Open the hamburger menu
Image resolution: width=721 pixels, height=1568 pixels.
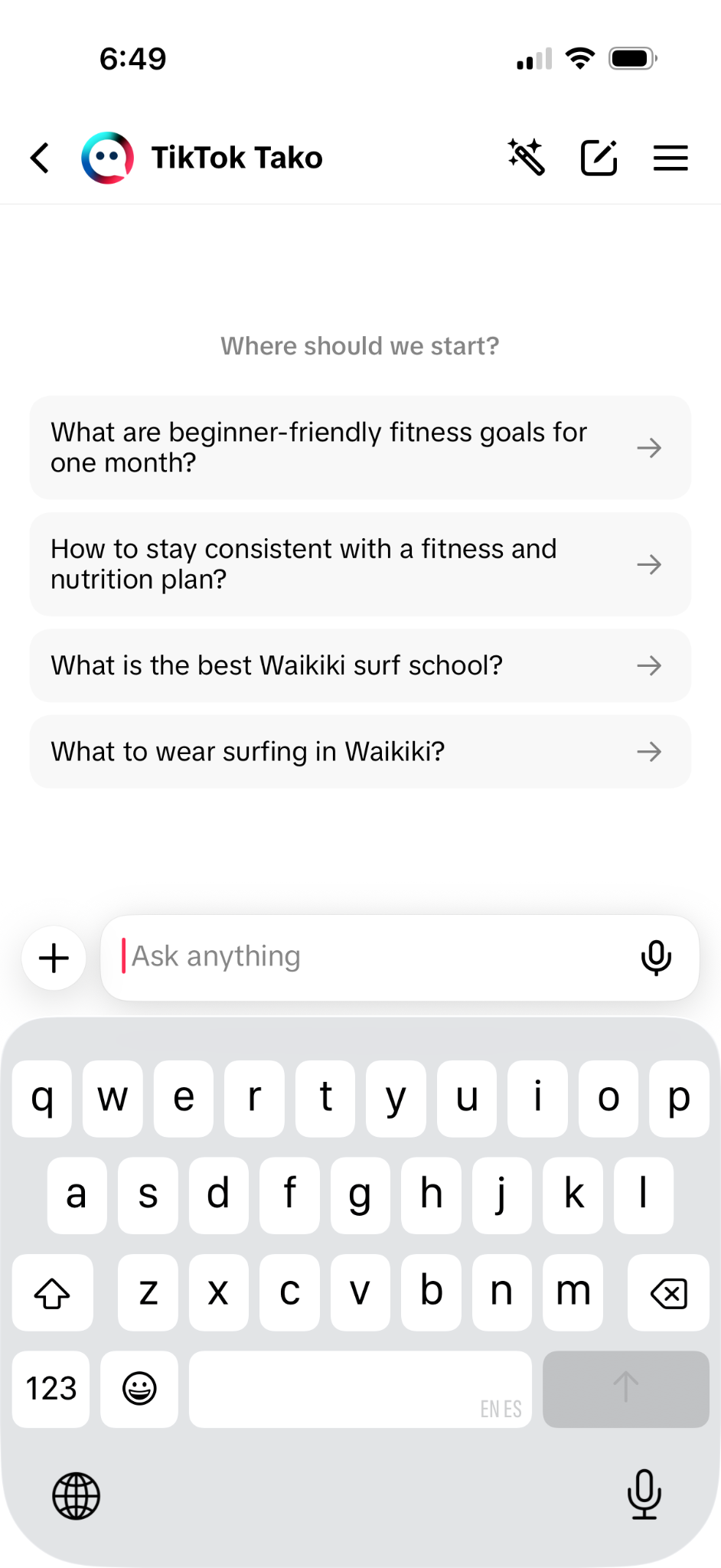pos(670,158)
